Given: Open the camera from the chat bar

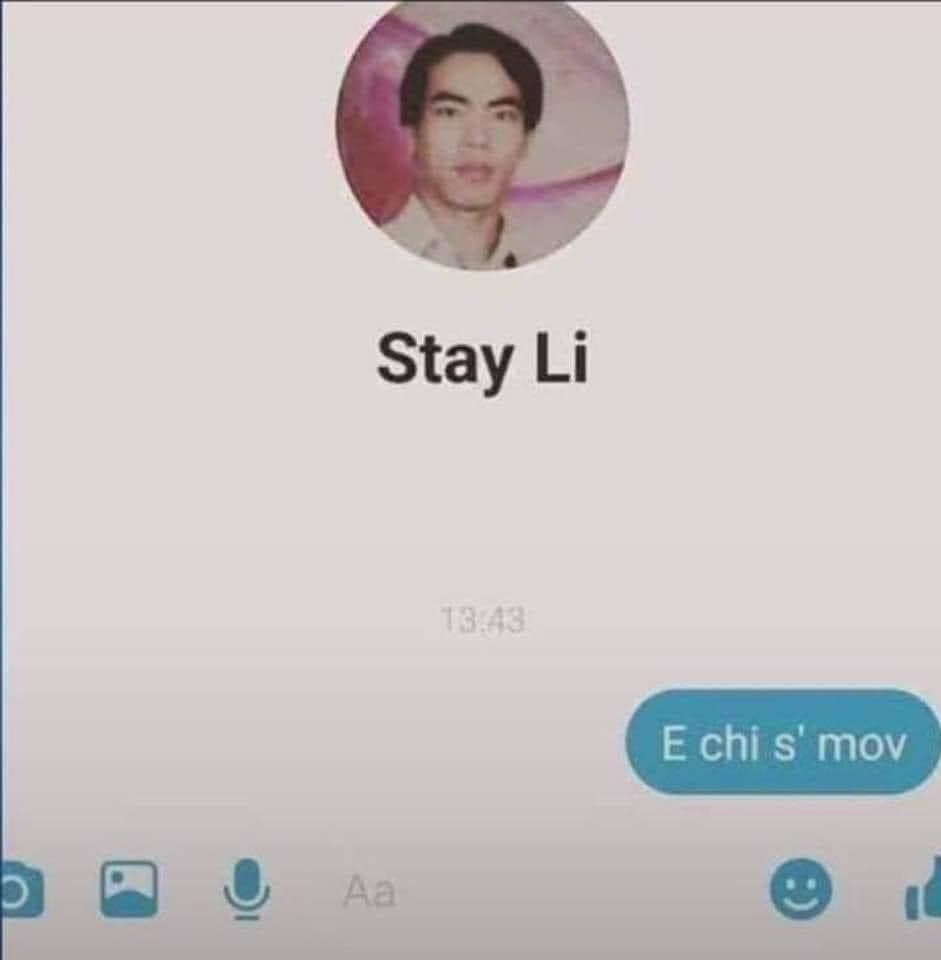Looking at the screenshot, I should pos(18,888).
